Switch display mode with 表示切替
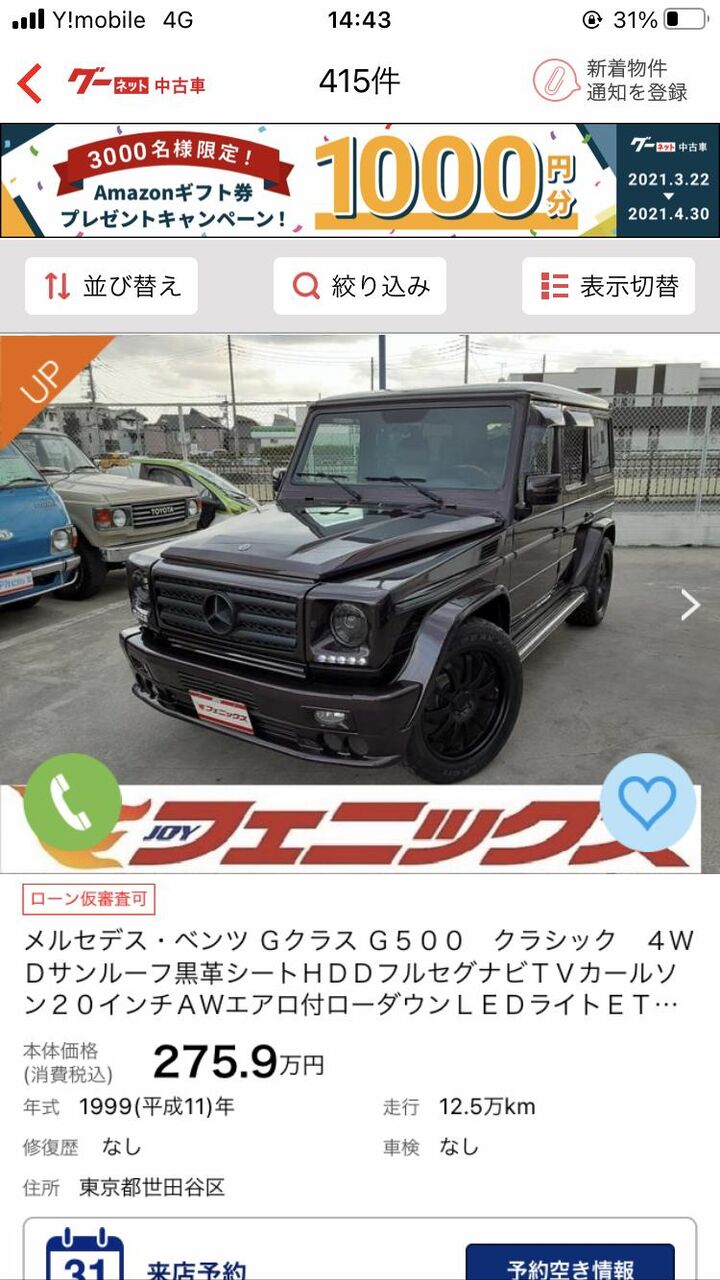The width and height of the screenshot is (720, 1280). click(608, 286)
